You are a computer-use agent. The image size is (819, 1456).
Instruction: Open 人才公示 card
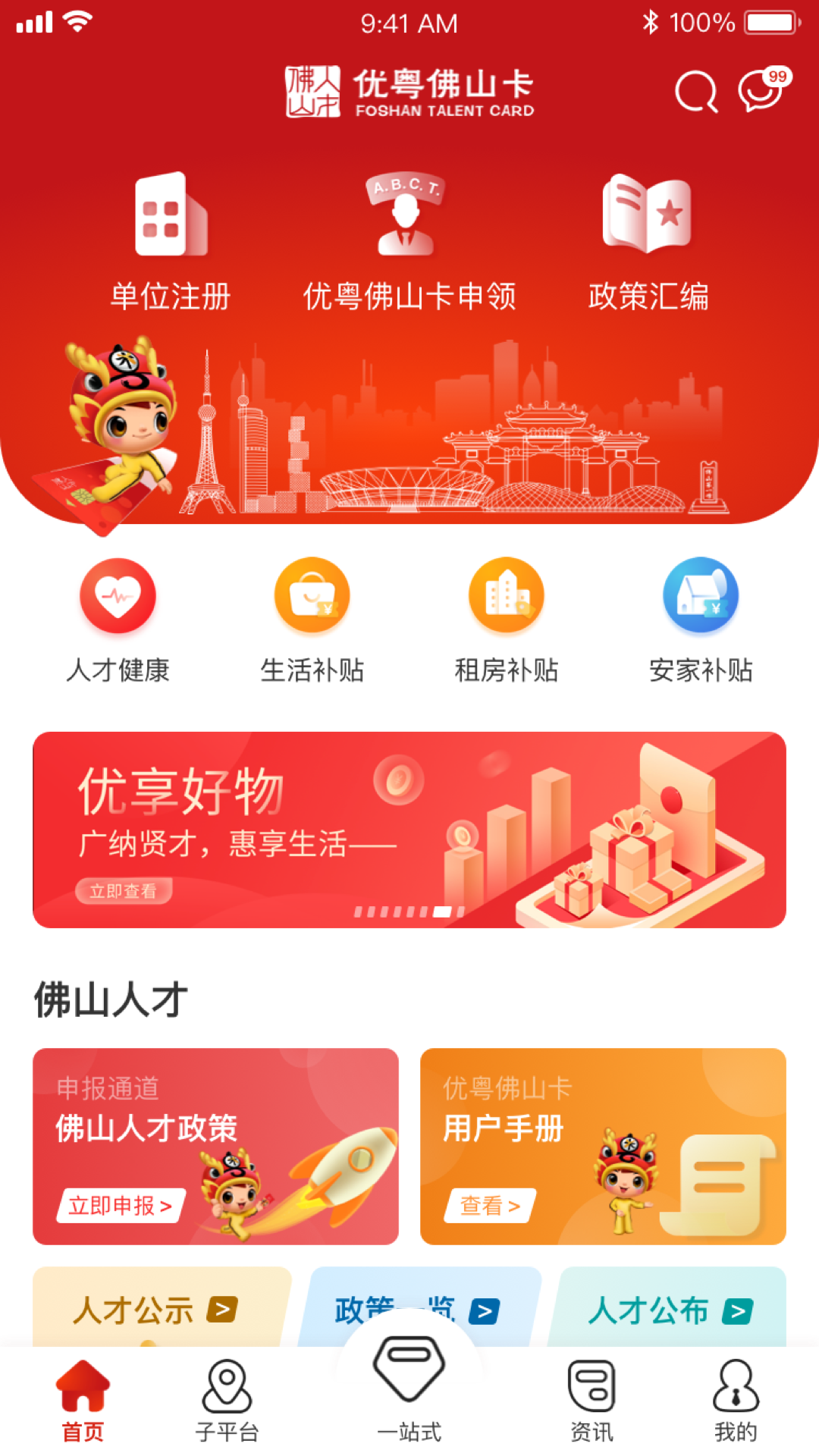pos(155,1309)
